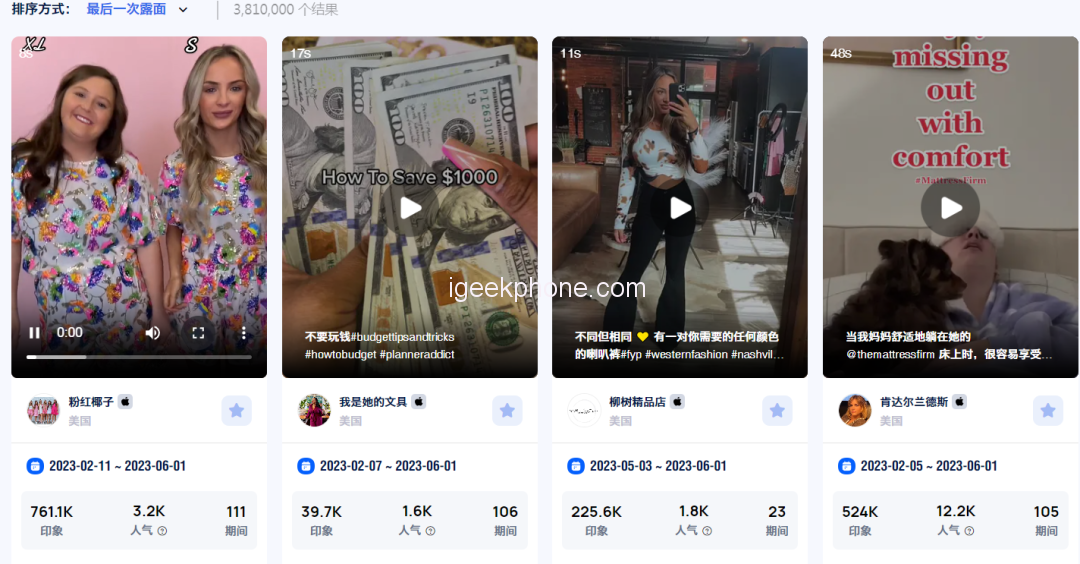Viewport: 1080px width, 564px height.
Task: Pause the 粉红椰子 video
Action: point(35,333)
